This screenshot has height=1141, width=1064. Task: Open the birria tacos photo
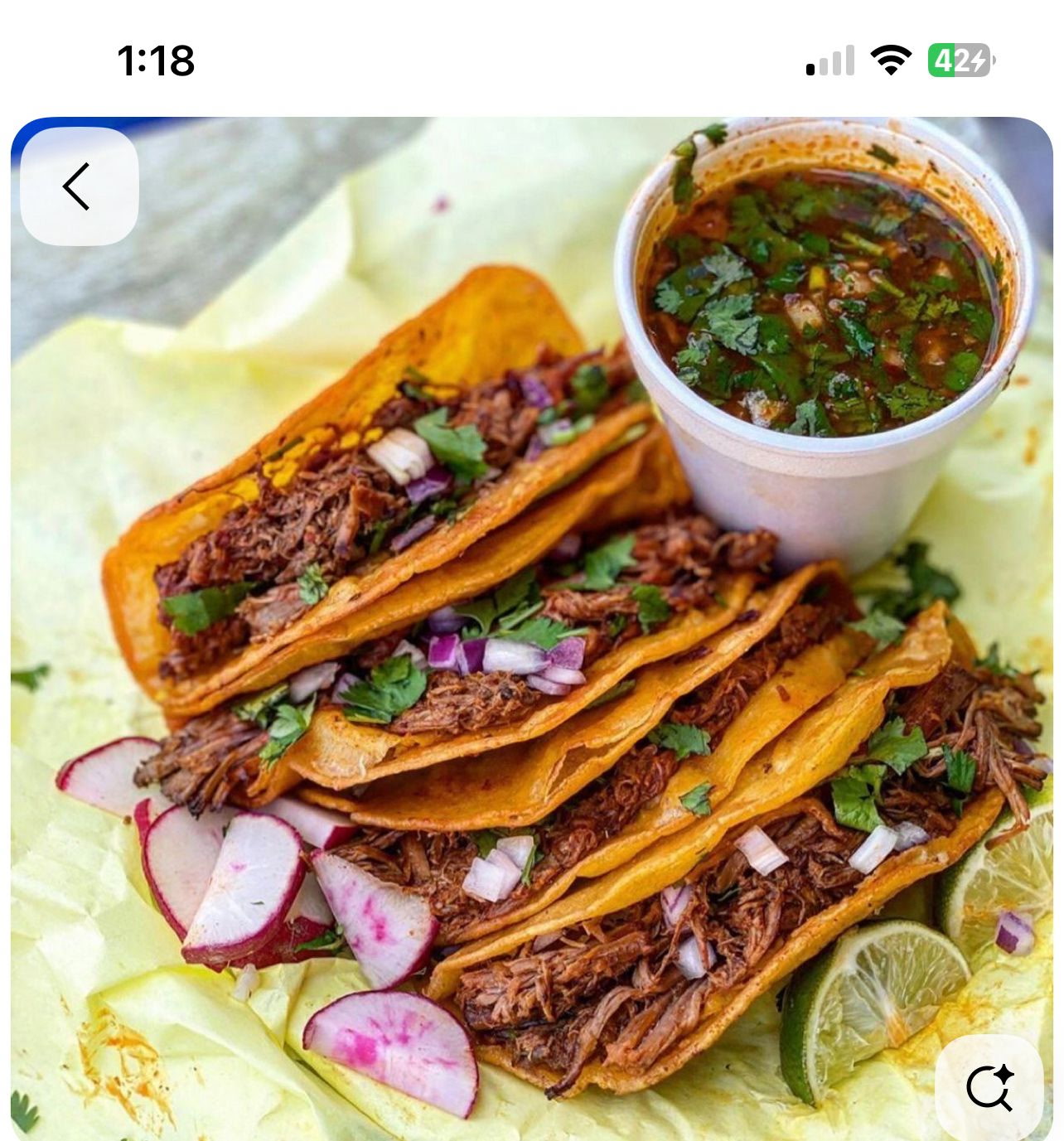(x=530, y=630)
